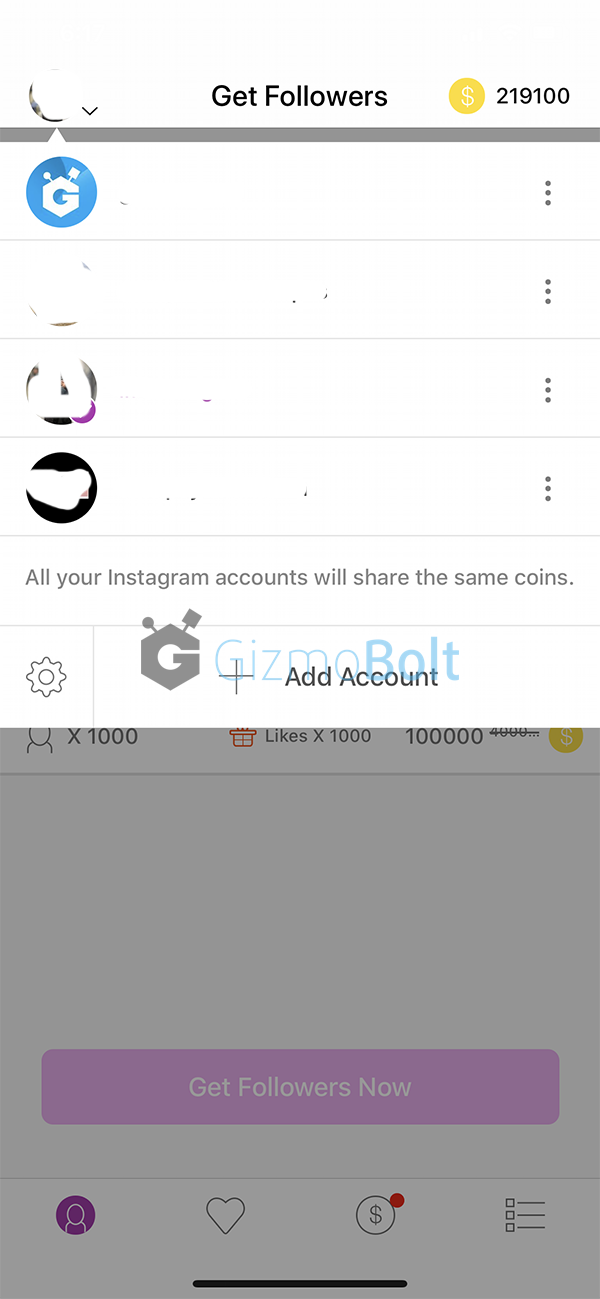Viewport: 600px width, 1299px height.
Task: Open the settings gear
Action: click(46, 677)
